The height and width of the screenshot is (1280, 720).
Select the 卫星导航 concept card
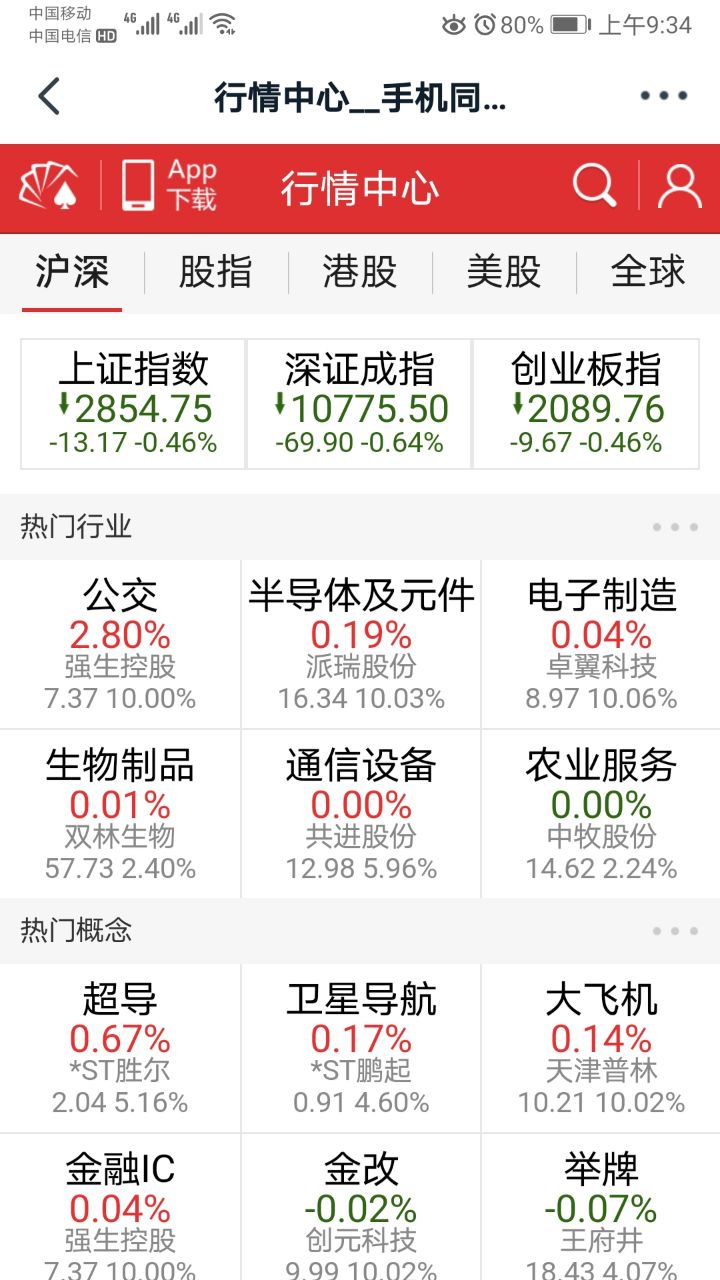click(x=361, y=1048)
